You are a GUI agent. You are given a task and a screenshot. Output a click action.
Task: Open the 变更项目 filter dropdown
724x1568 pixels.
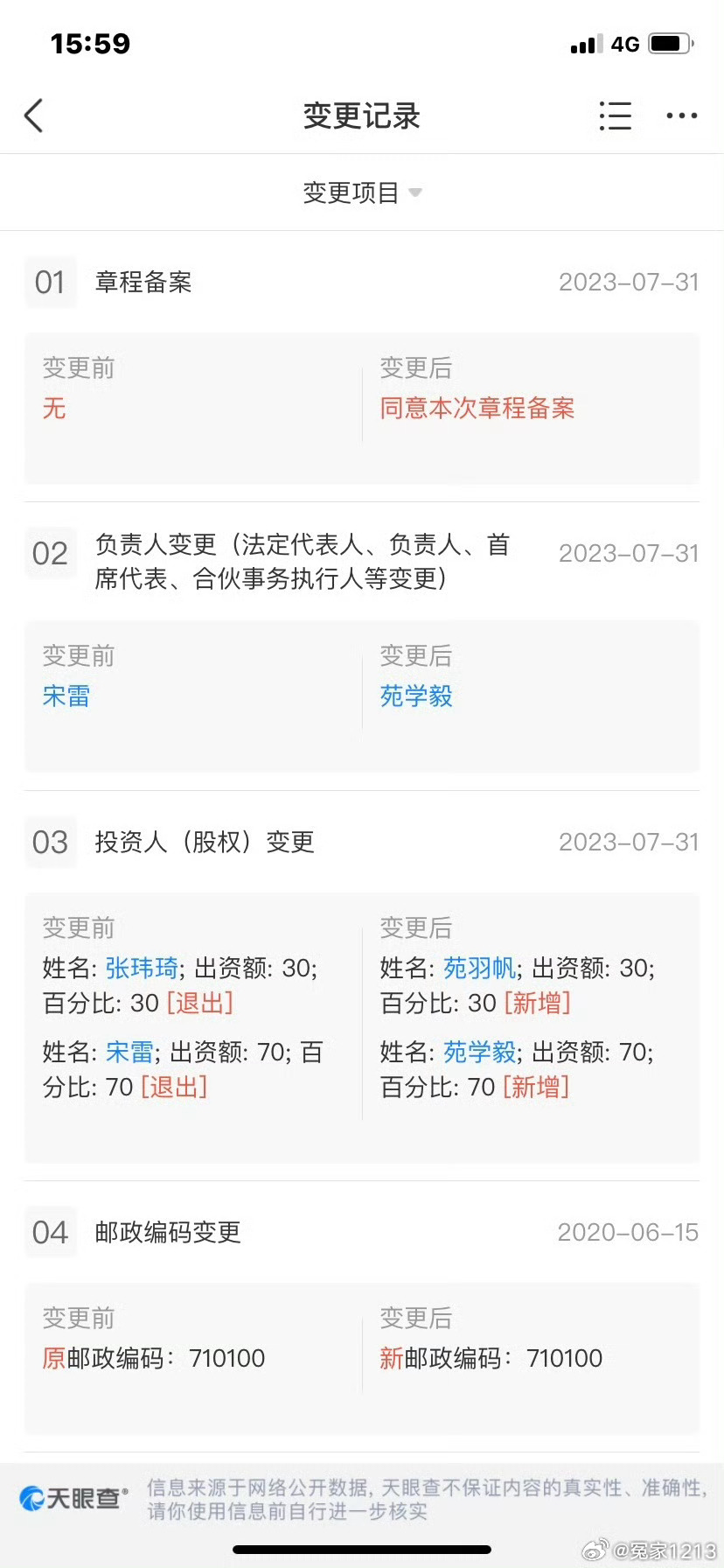click(362, 192)
